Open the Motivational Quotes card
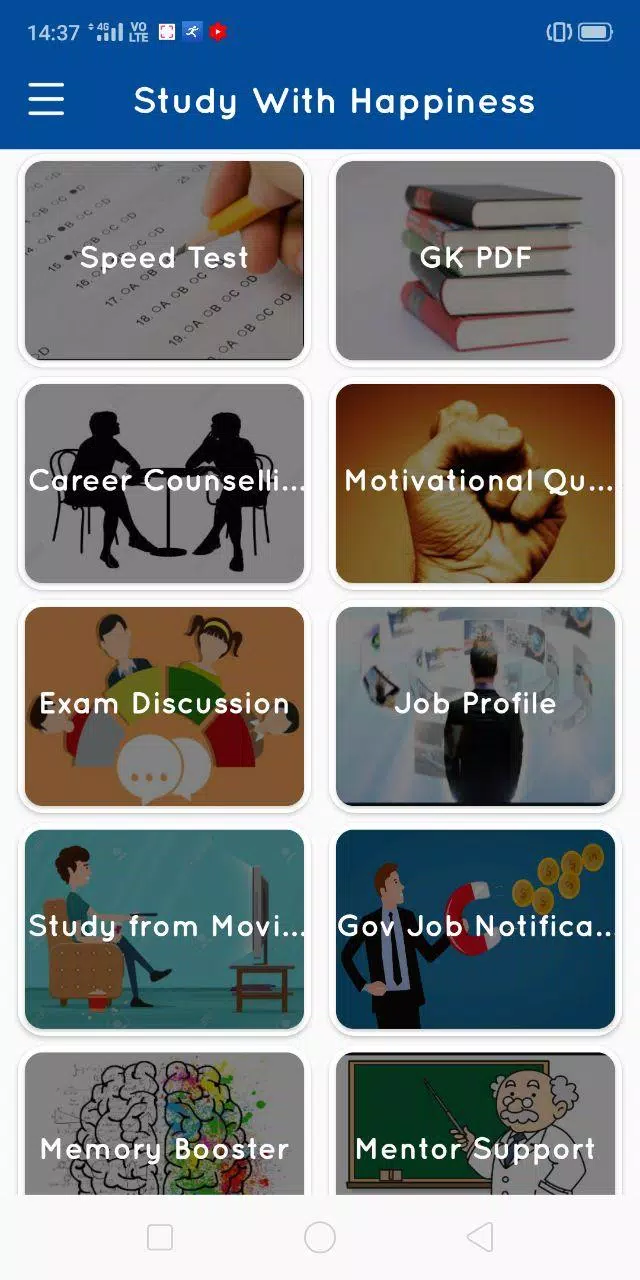Image resolution: width=640 pixels, height=1280 pixels. pos(475,483)
